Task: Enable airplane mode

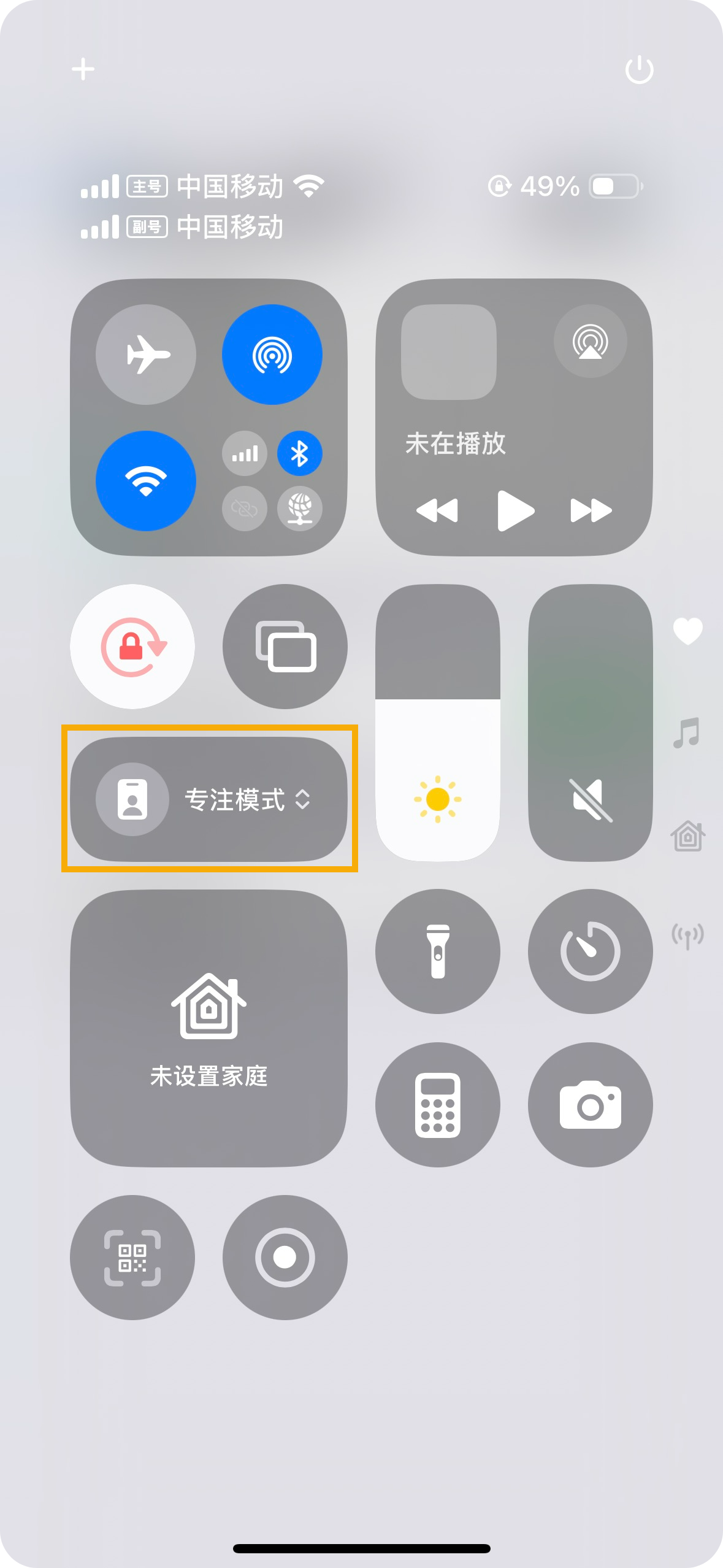Action: coord(146,355)
